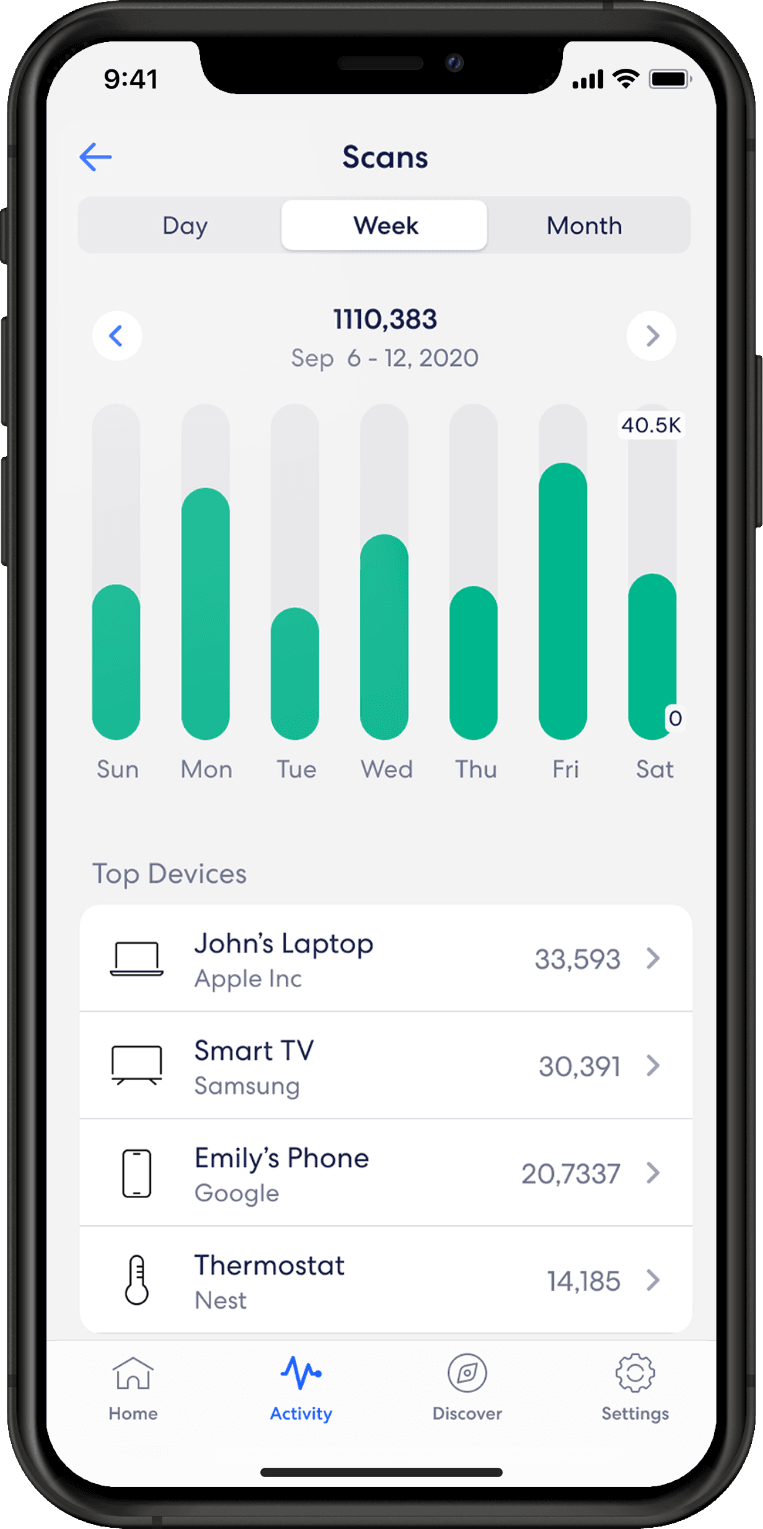The width and height of the screenshot is (763, 1529).
Task: Show the previous week
Action: pyautogui.click(x=117, y=336)
